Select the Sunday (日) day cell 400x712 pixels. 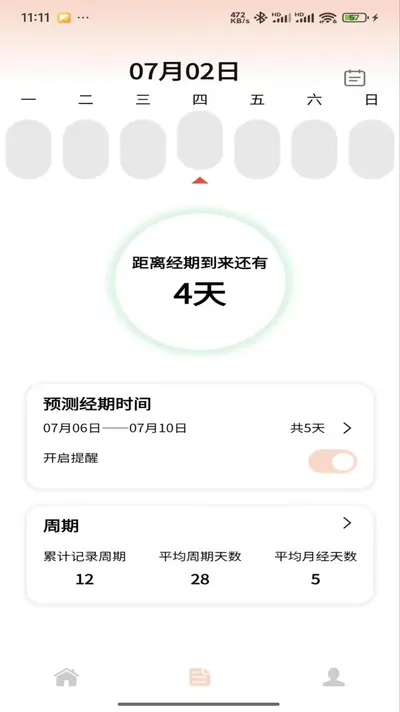click(371, 149)
